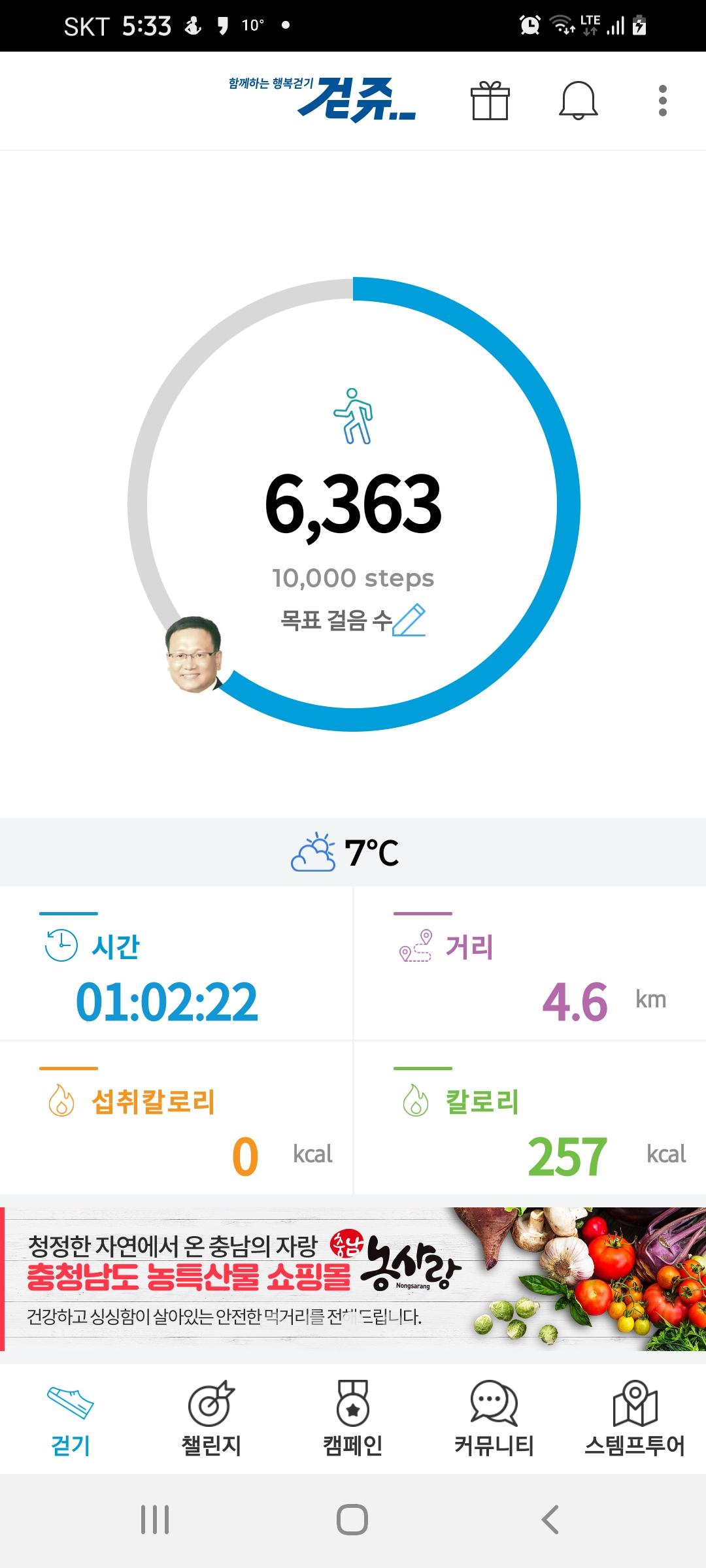Tap the system back button
The width and height of the screenshot is (706, 1568).
550,1519
